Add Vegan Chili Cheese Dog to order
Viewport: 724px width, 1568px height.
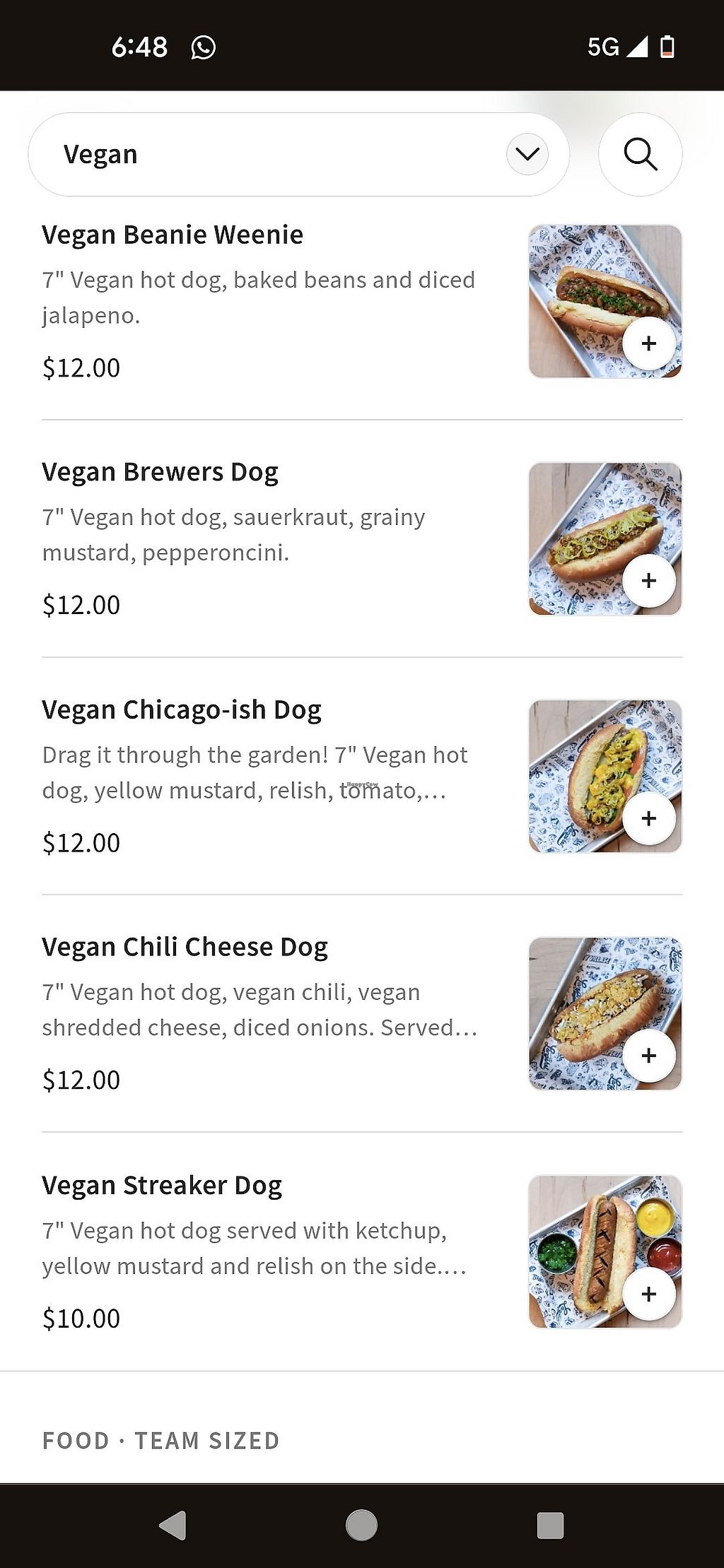click(x=648, y=1056)
